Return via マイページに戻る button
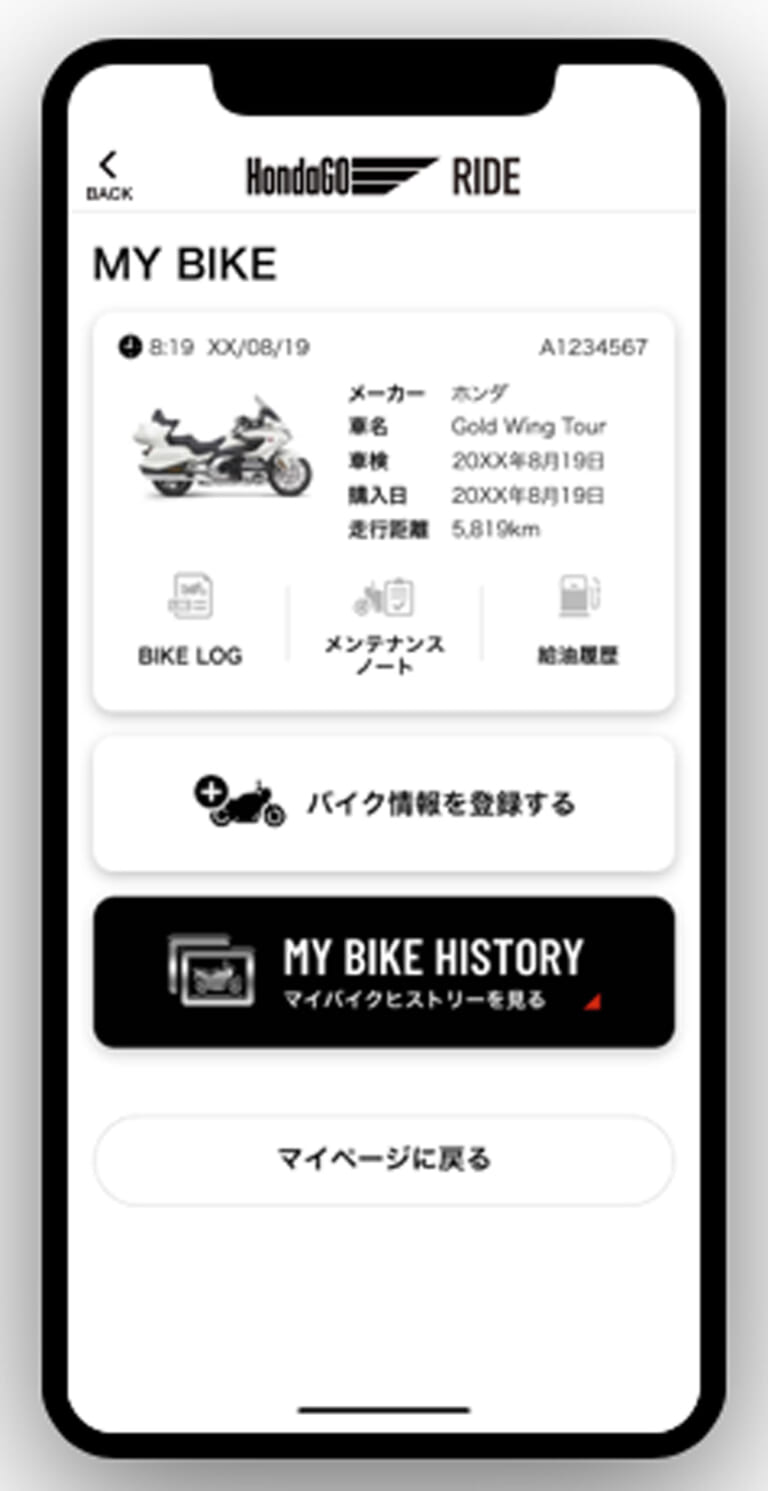This screenshot has height=1491, width=768. coord(384,1160)
